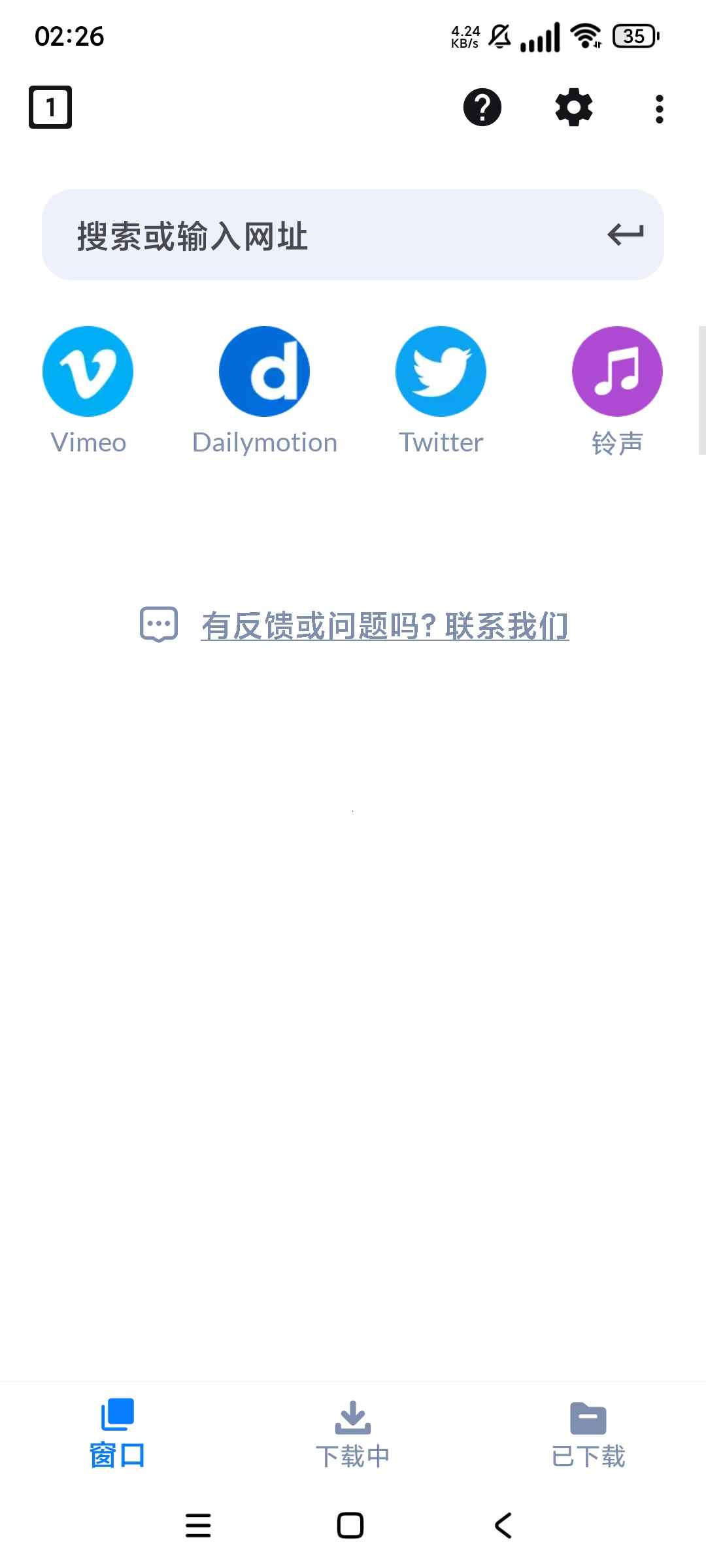Open the 有反馈或问题吗?联系我们 link
This screenshot has height=1568, width=706.
pyautogui.click(x=384, y=626)
